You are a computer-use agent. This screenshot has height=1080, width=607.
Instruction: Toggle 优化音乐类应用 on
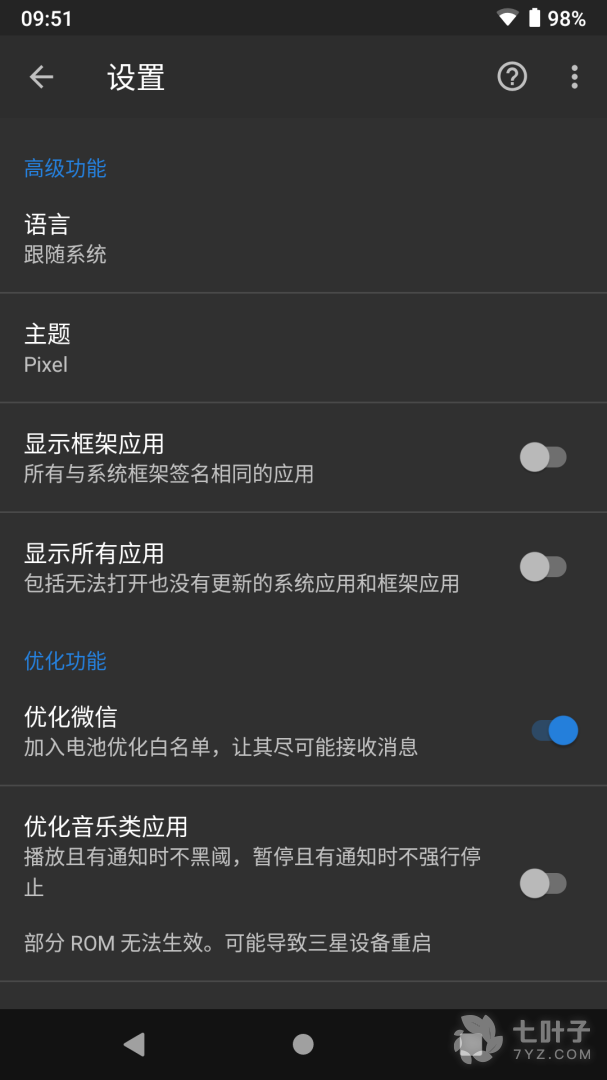[x=543, y=883]
